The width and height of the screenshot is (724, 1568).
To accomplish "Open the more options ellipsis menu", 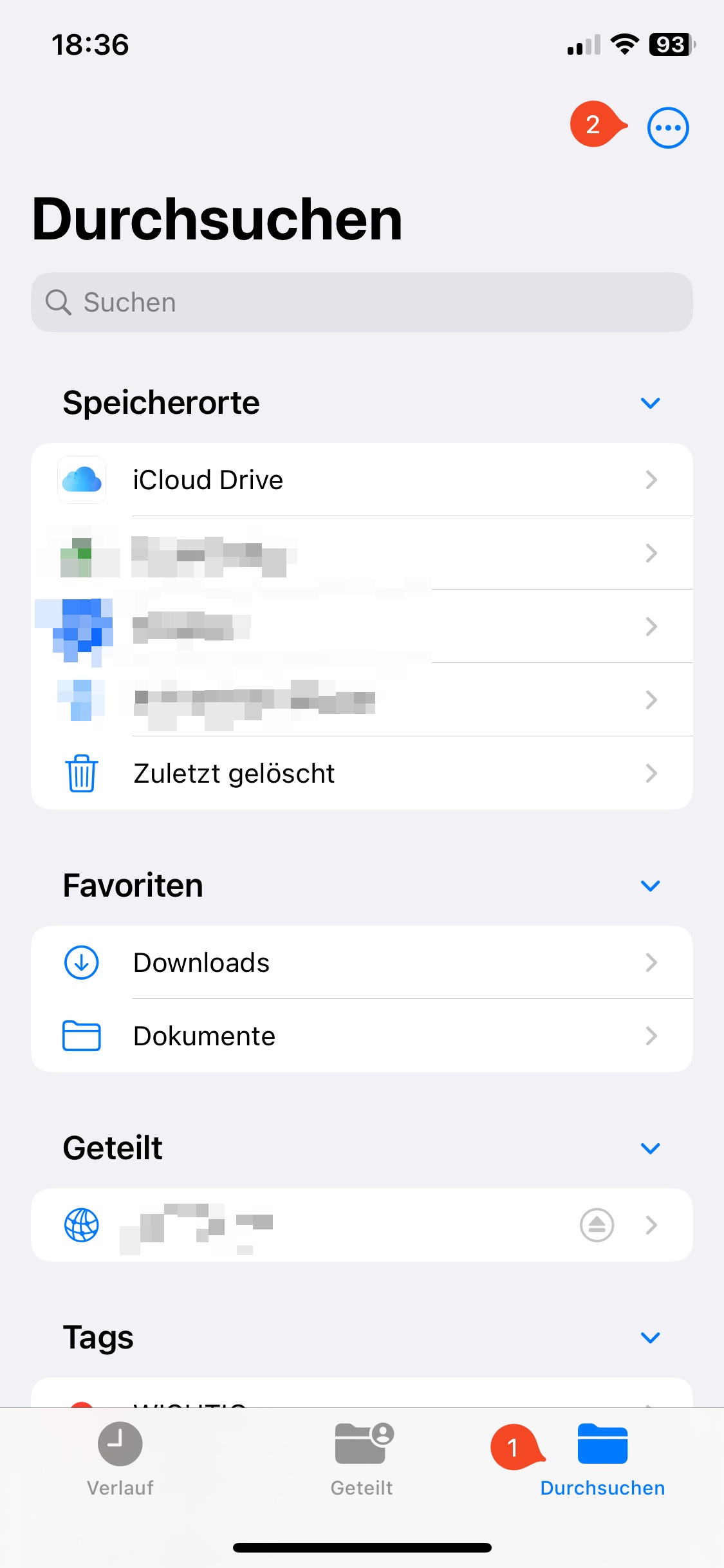I will [667, 127].
